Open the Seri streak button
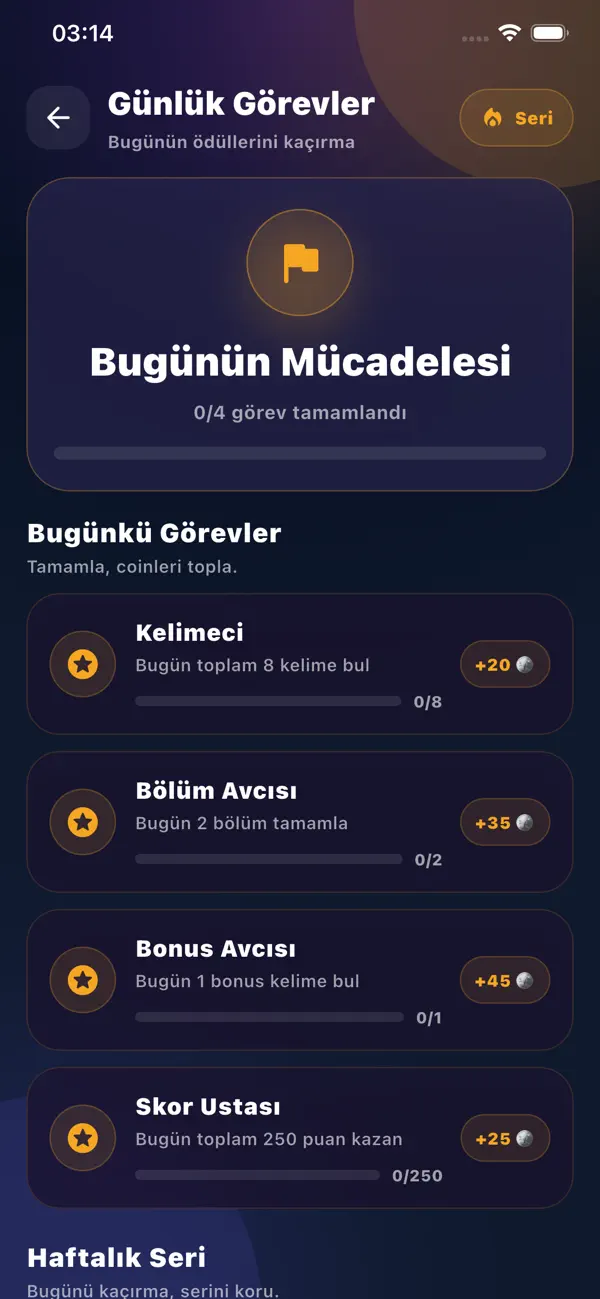This screenshot has width=600, height=1299. click(x=516, y=118)
